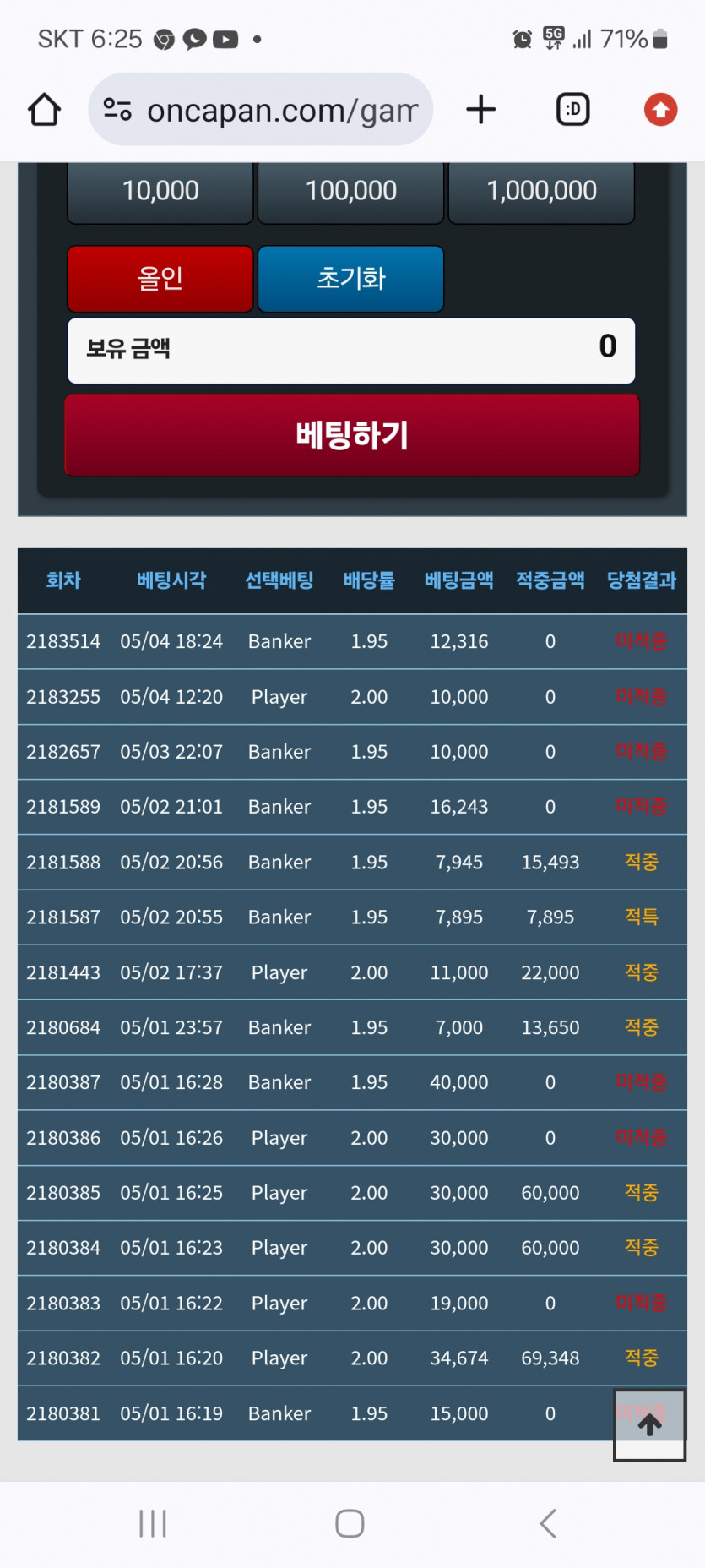The width and height of the screenshot is (705, 1568).
Task: Tap the oncapan.com address bar
Action: tap(262, 110)
